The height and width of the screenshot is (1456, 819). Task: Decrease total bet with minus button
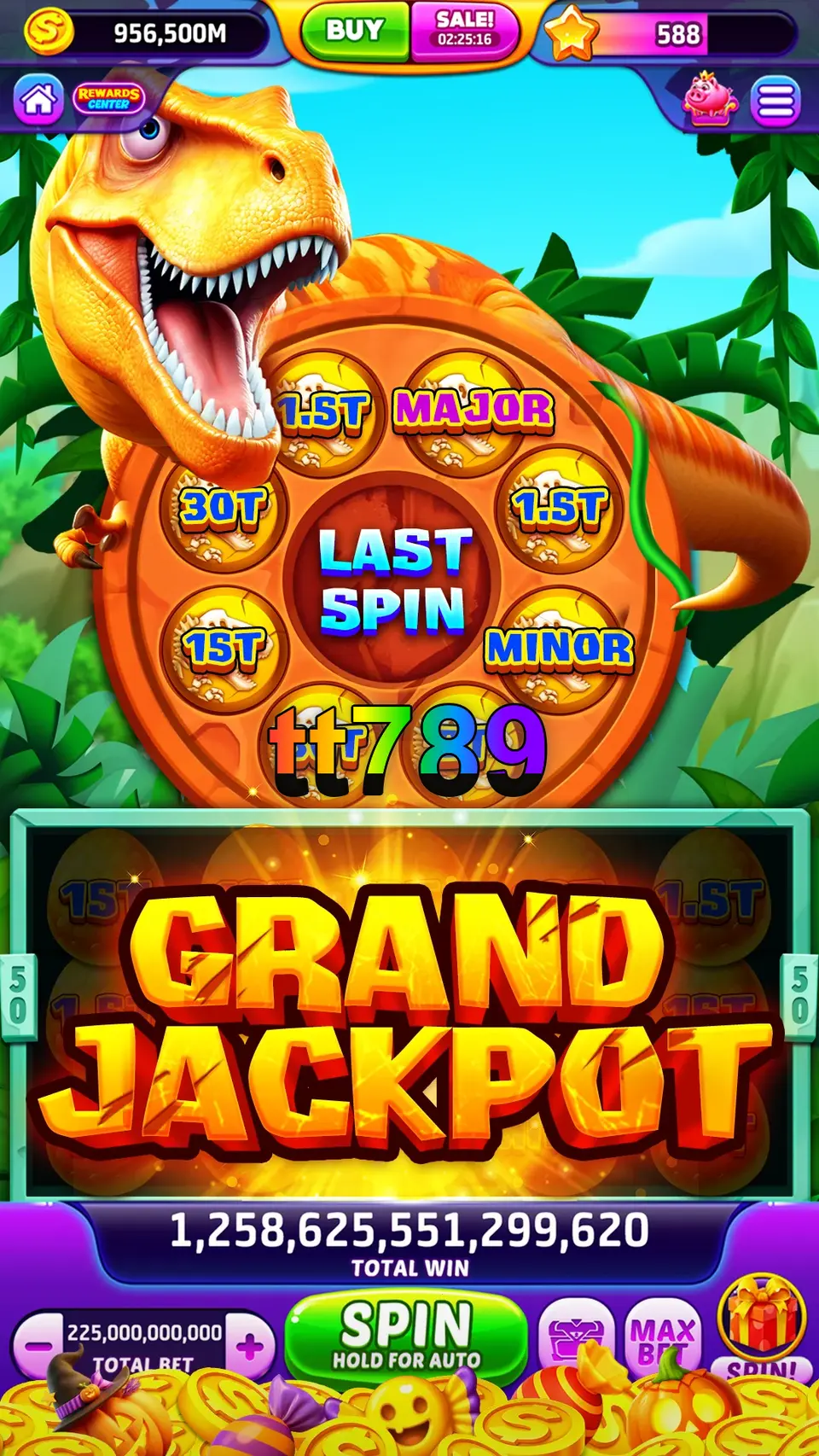tap(38, 1347)
